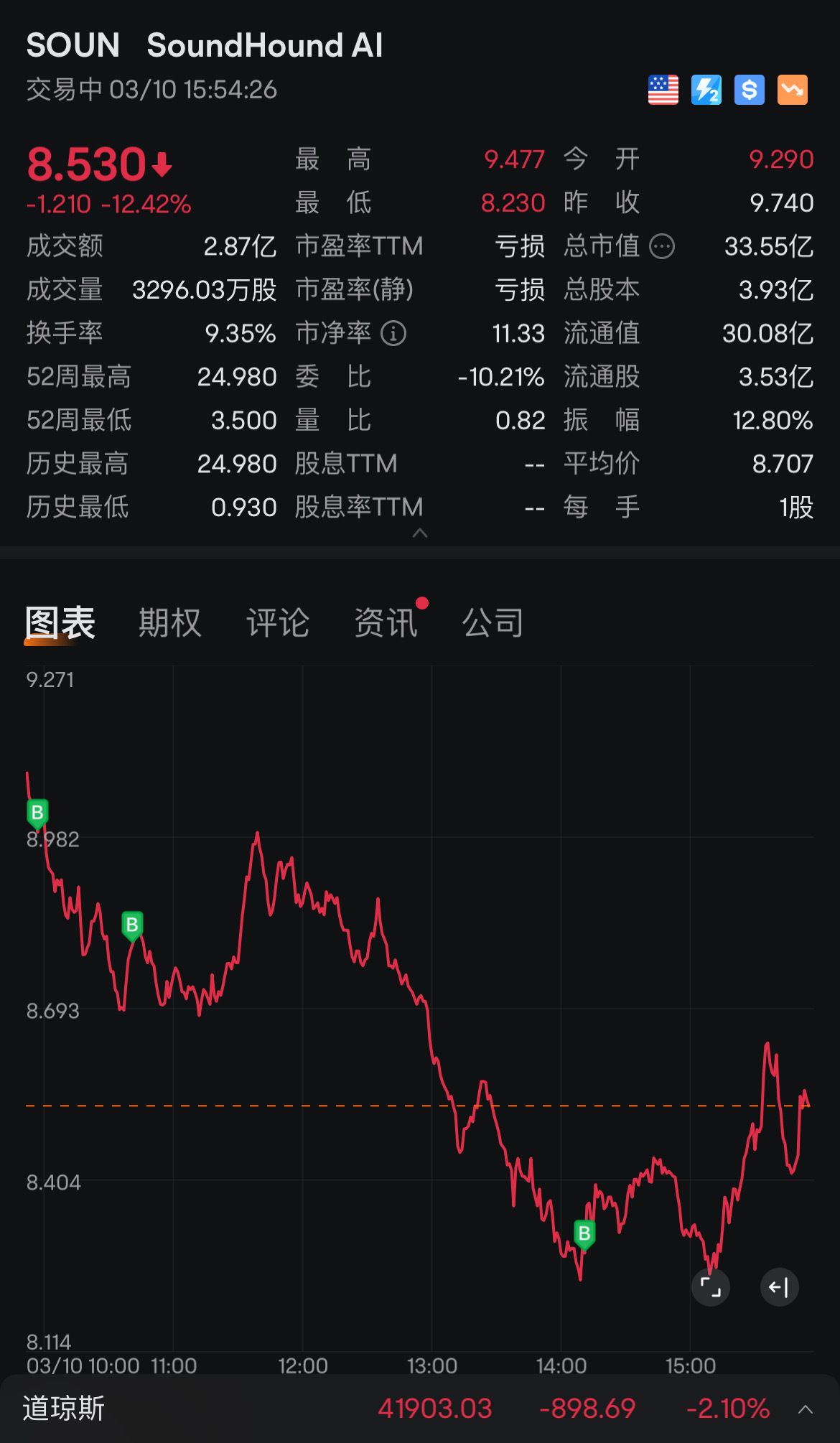This screenshot has height=1443, width=840.
Task: Switch to the 期权 tab
Action: [170, 622]
